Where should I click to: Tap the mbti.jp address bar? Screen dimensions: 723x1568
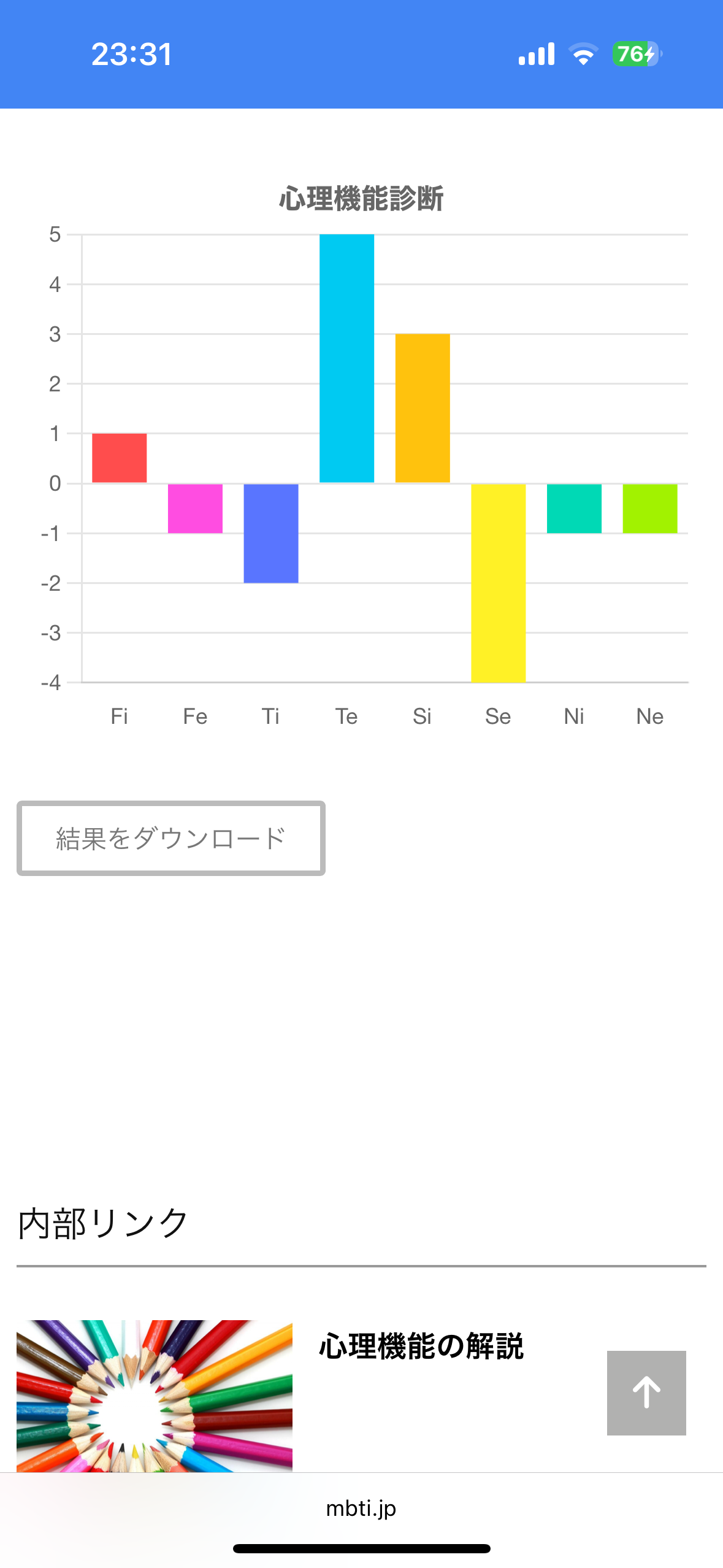click(361, 1508)
